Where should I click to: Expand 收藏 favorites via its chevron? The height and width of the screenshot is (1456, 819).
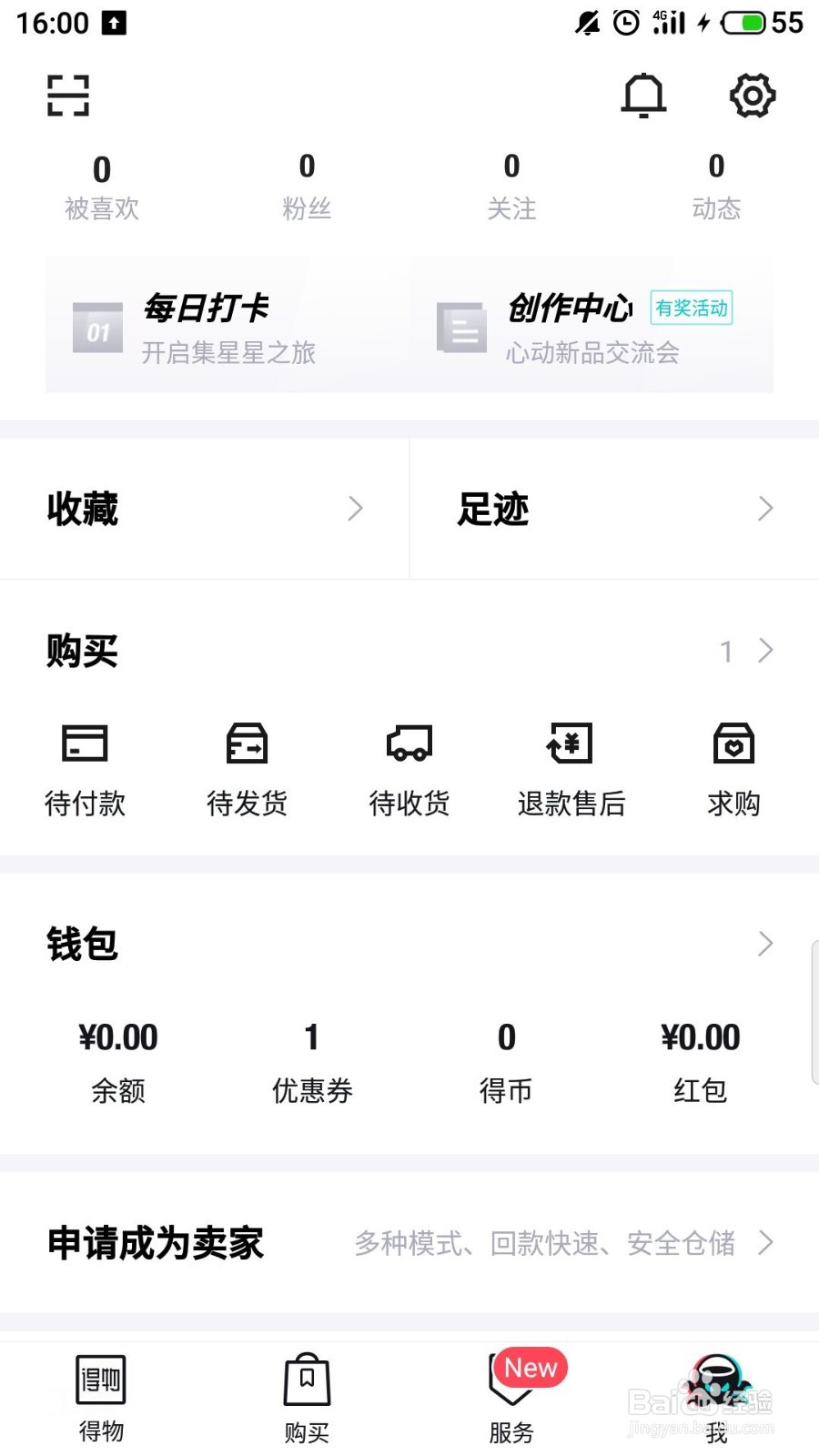tap(356, 509)
